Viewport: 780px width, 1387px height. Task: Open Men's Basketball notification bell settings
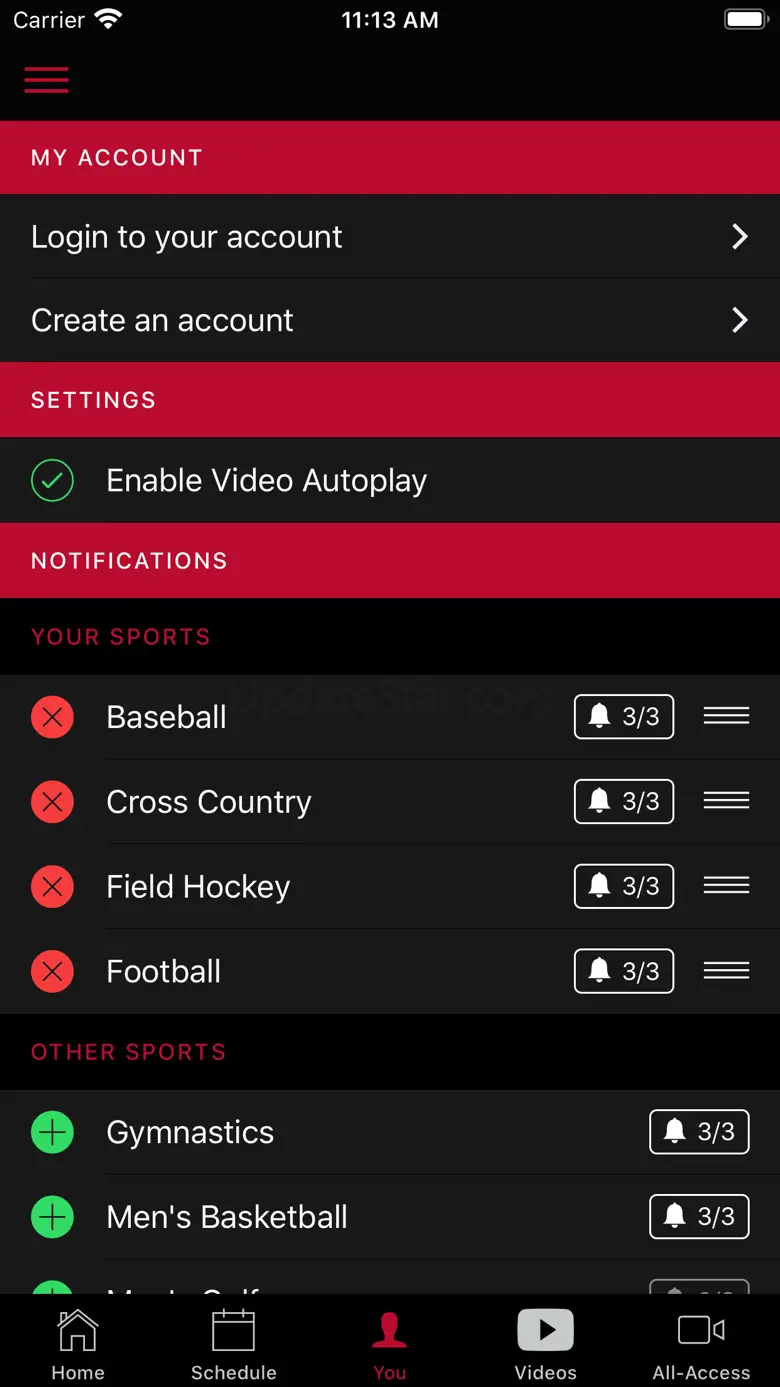point(699,1217)
